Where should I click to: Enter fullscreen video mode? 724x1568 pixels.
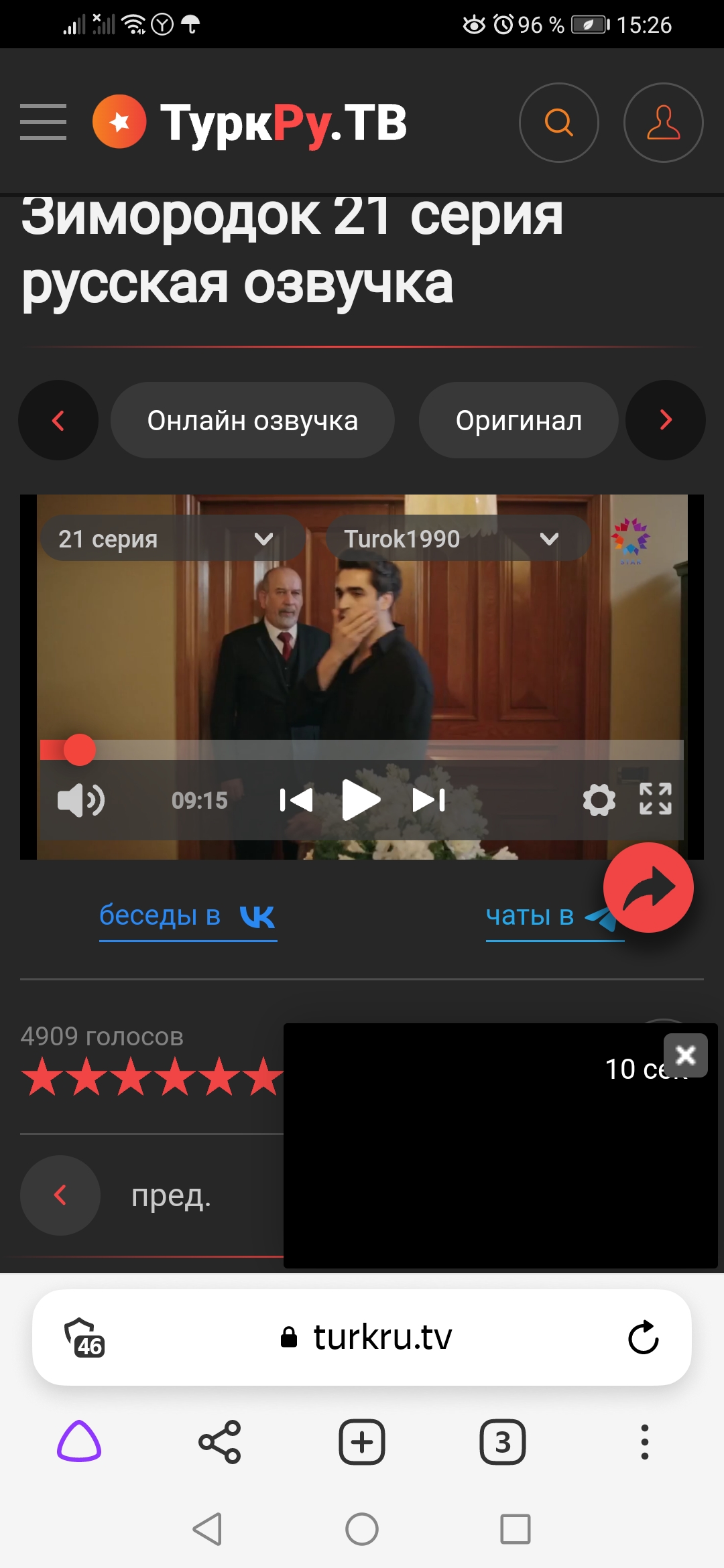point(655,799)
